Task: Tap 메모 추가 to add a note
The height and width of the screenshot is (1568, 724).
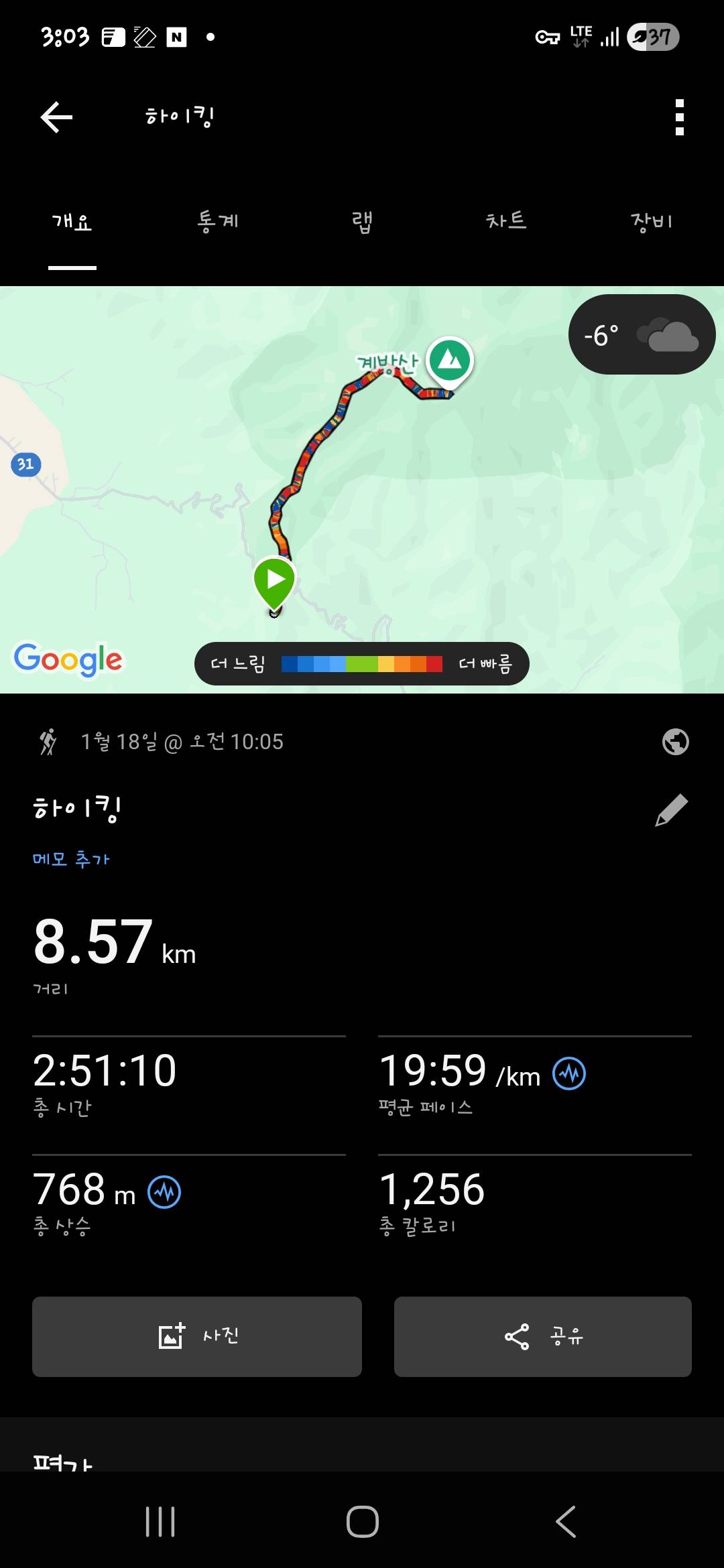Action: 72,858
